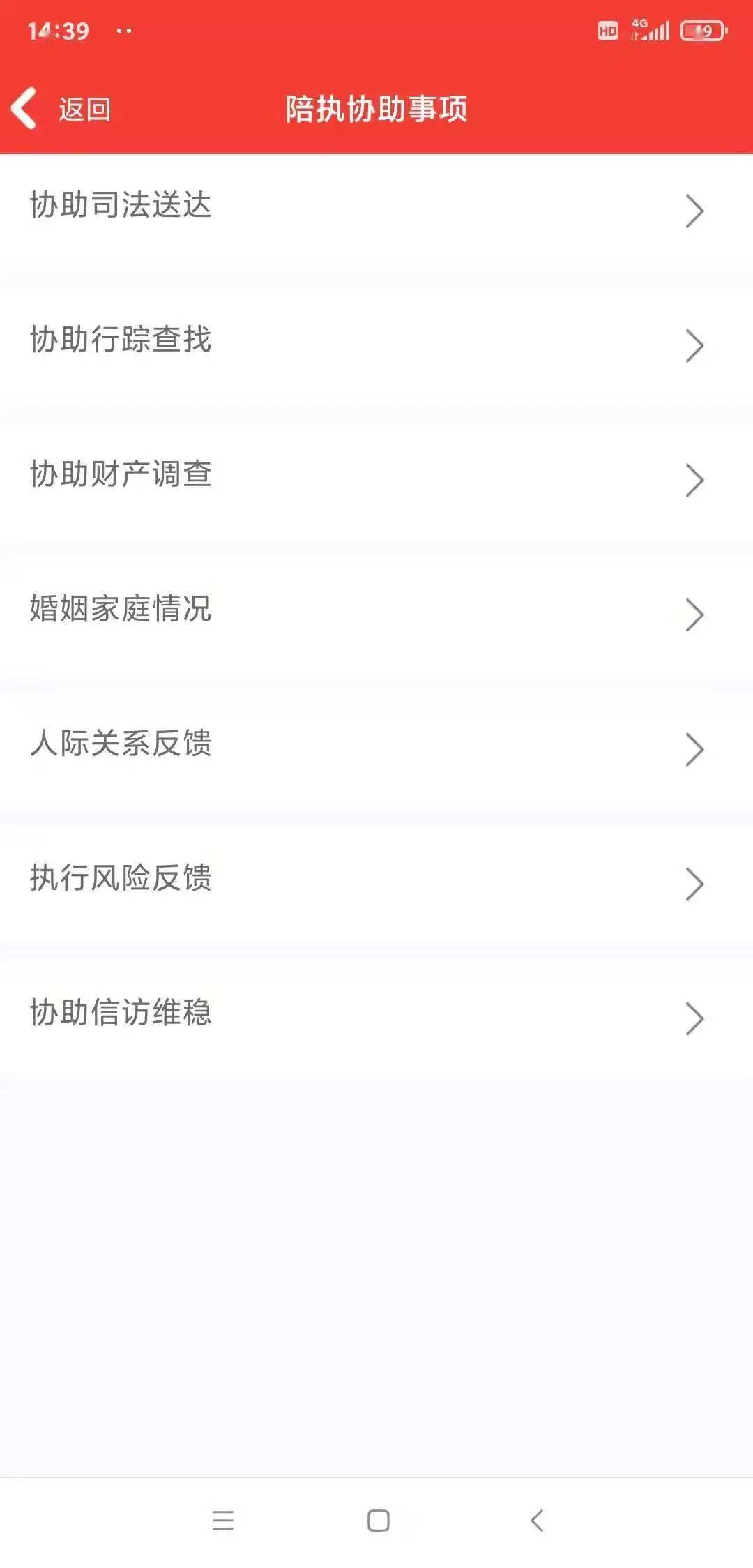The width and height of the screenshot is (753, 1568).
Task: Go back using the 返回 button
Action: [x=63, y=109]
